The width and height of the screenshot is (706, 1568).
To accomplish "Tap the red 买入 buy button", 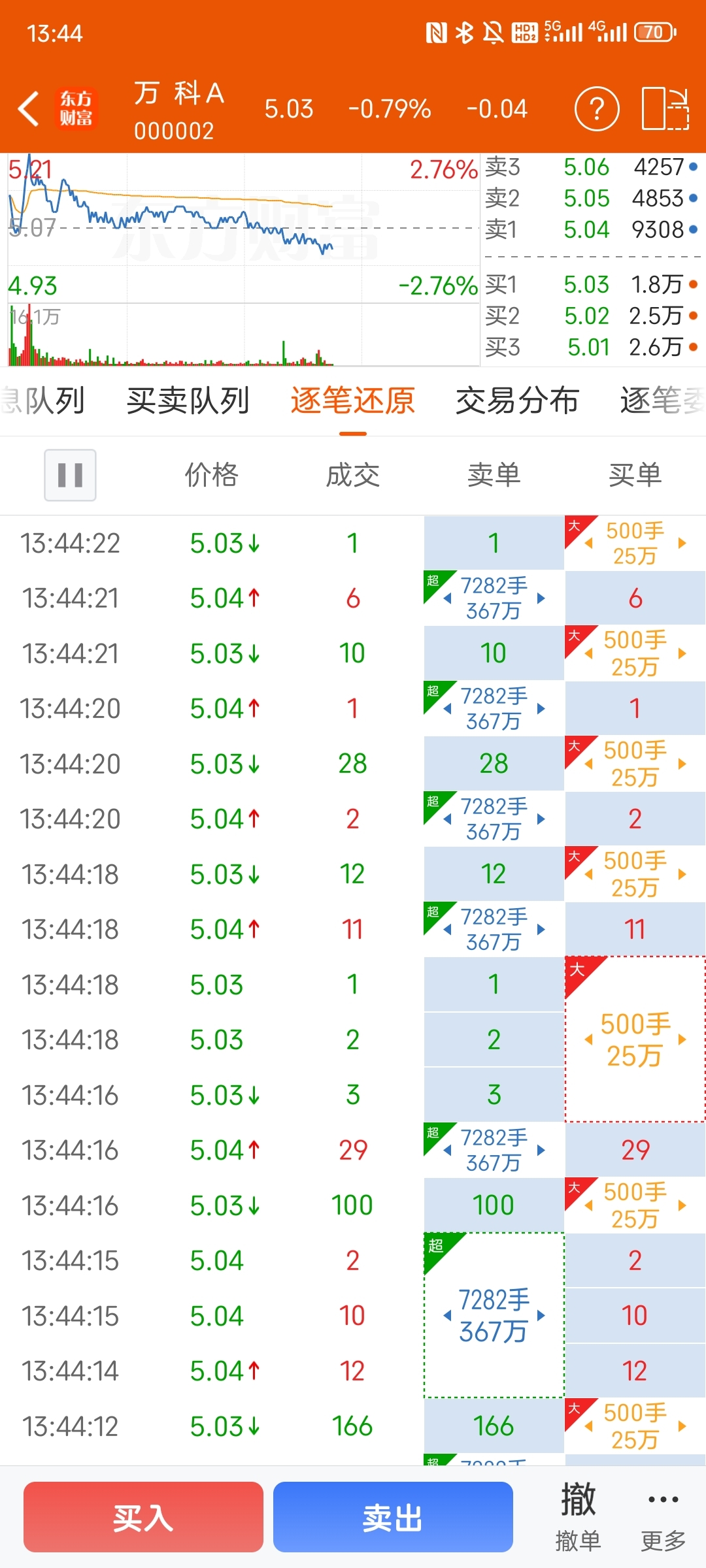I will (x=143, y=1517).
